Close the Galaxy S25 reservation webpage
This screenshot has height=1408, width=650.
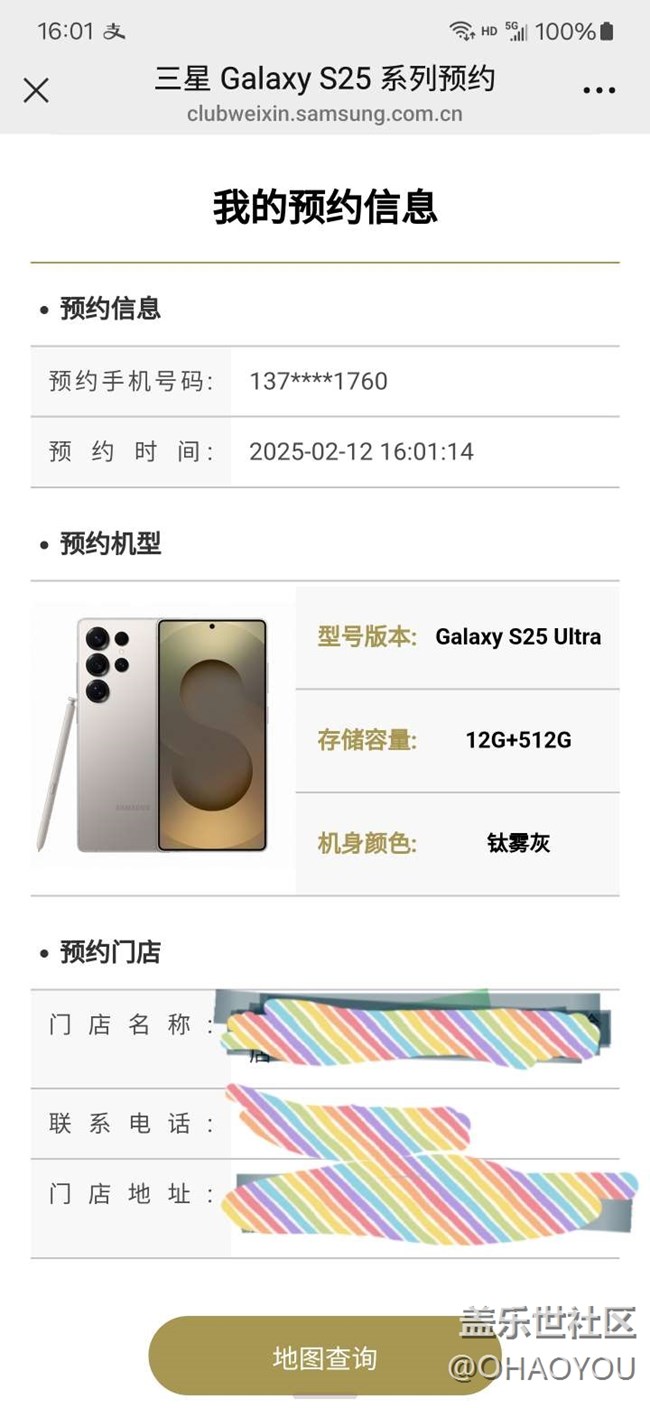pyautogui.click(x=36, y=91)
